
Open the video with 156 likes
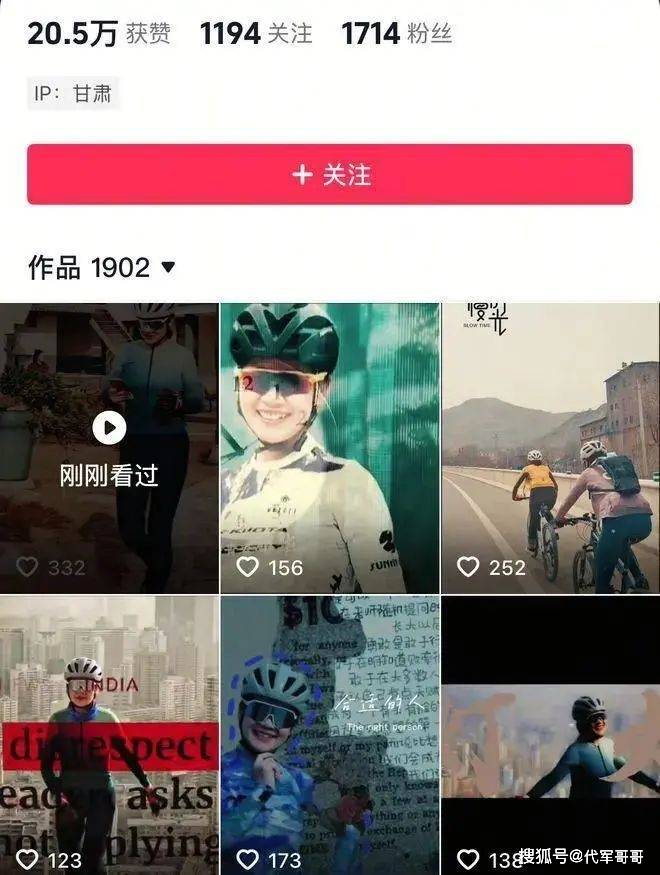(x=329, y=448)
